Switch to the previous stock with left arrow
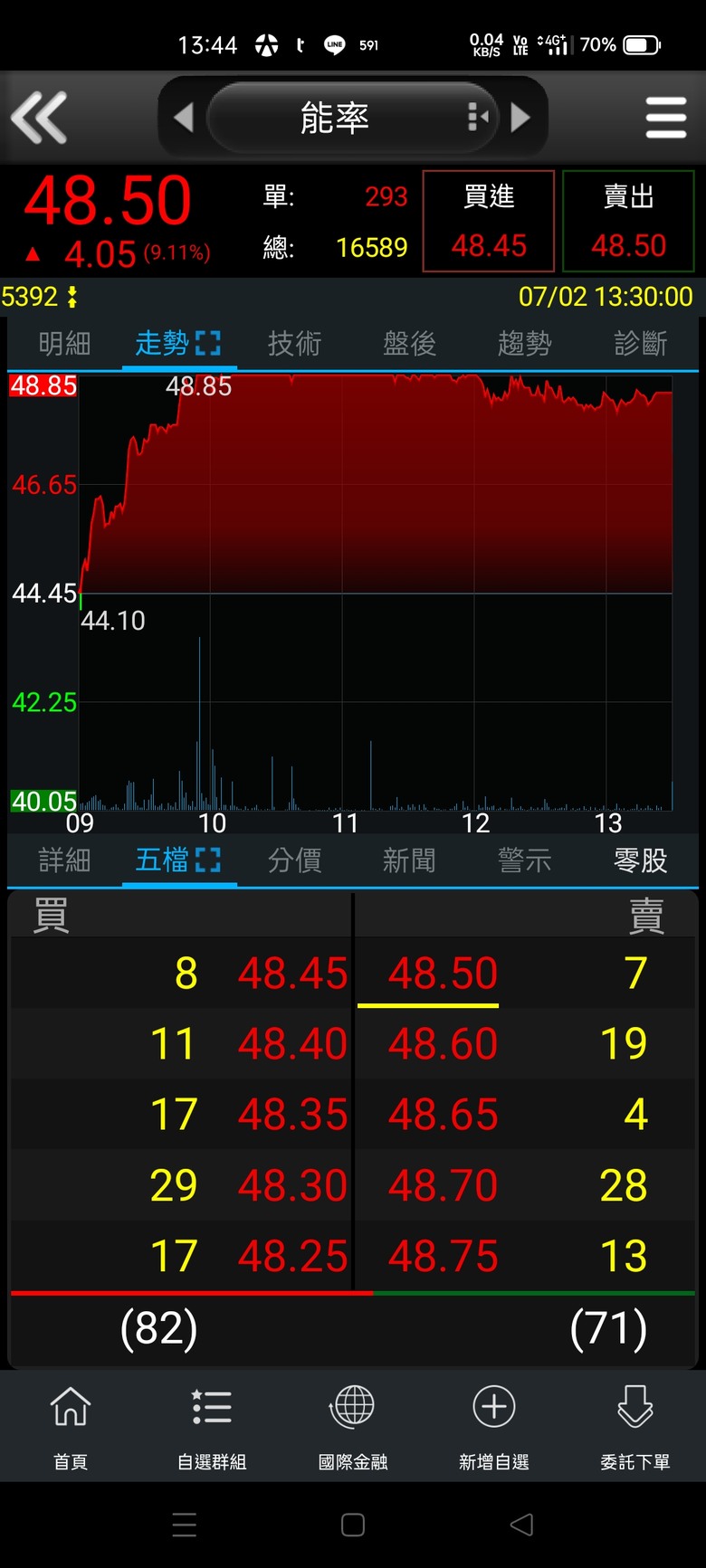 pos(184,118)
